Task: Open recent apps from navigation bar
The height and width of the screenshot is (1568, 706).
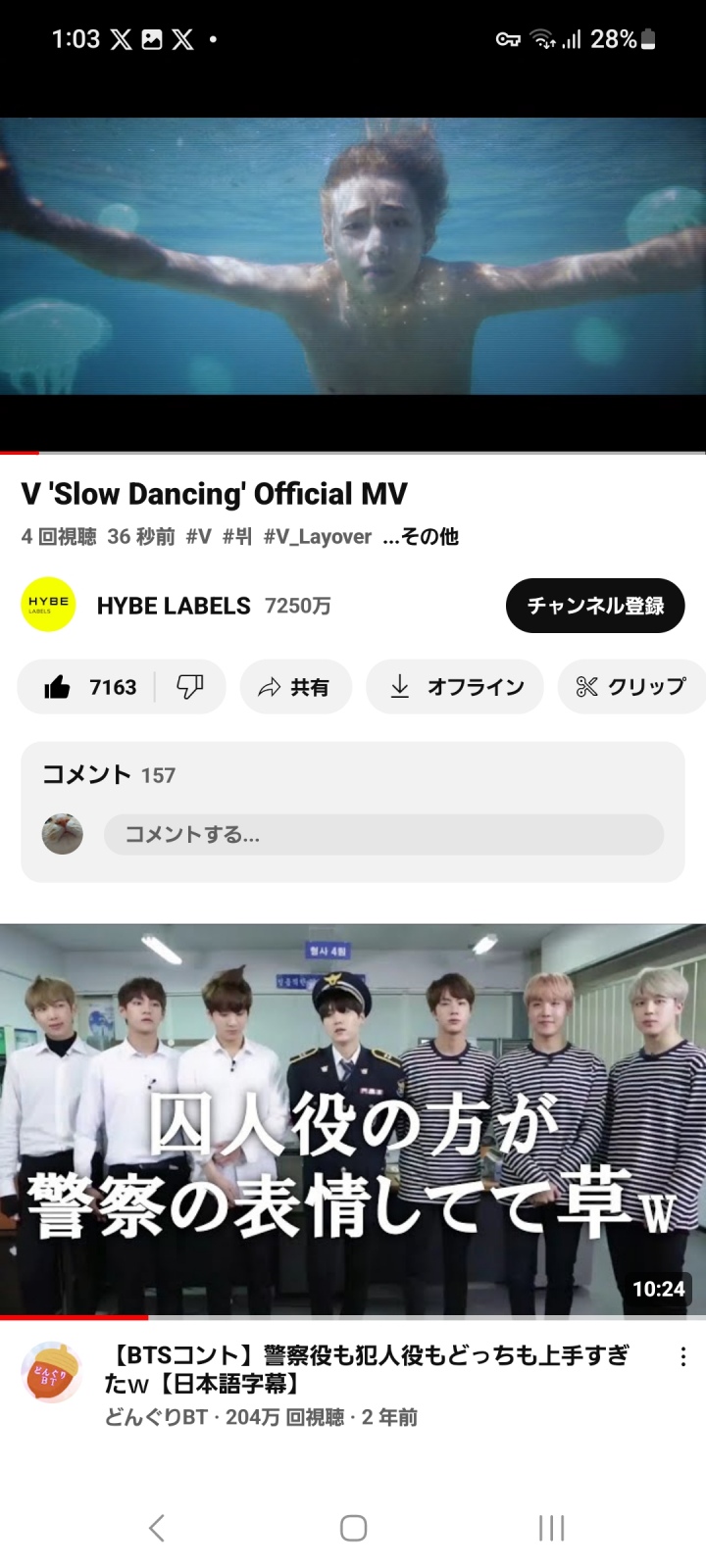Action: (x=551, y=1527)
